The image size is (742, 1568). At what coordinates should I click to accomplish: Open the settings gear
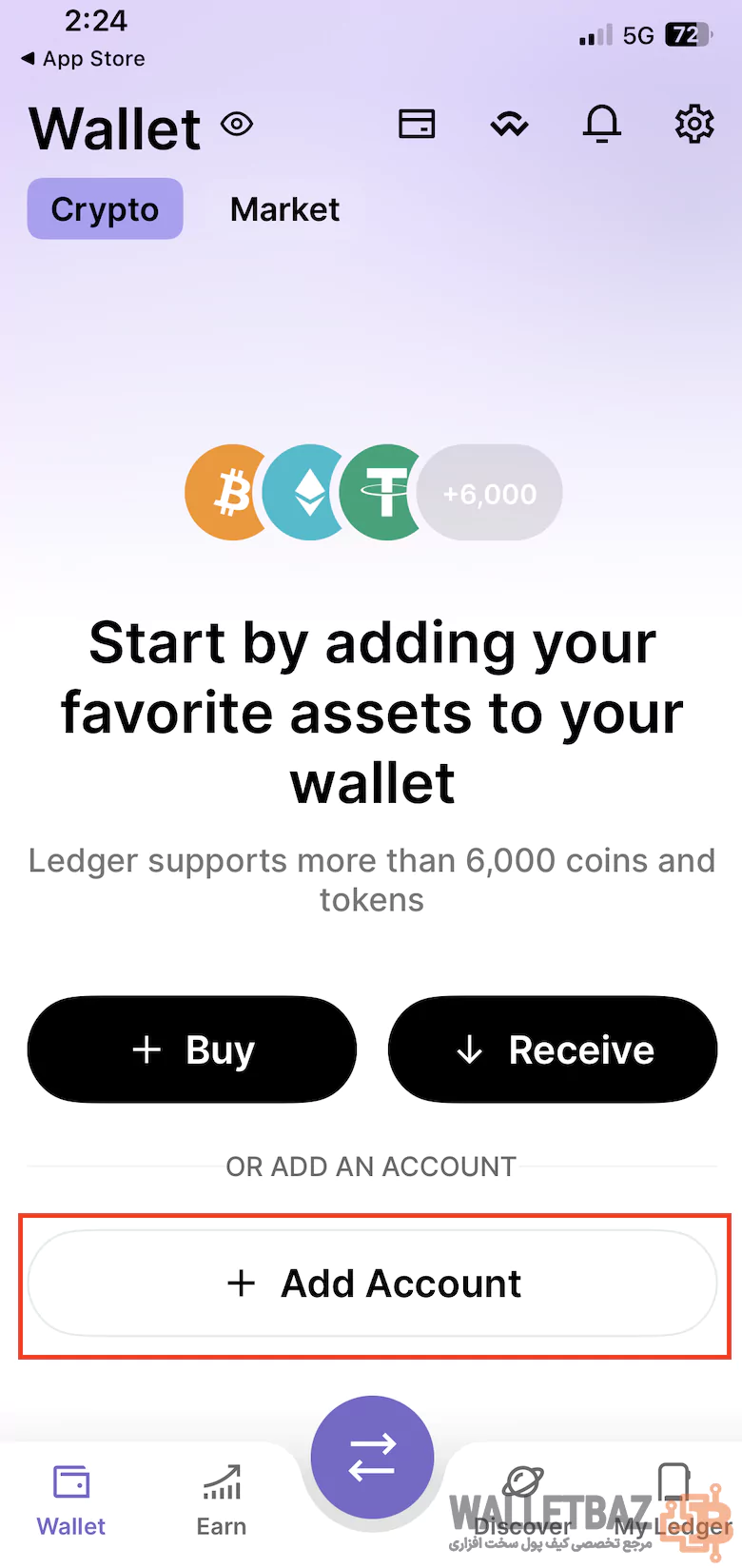pos(694,125)
